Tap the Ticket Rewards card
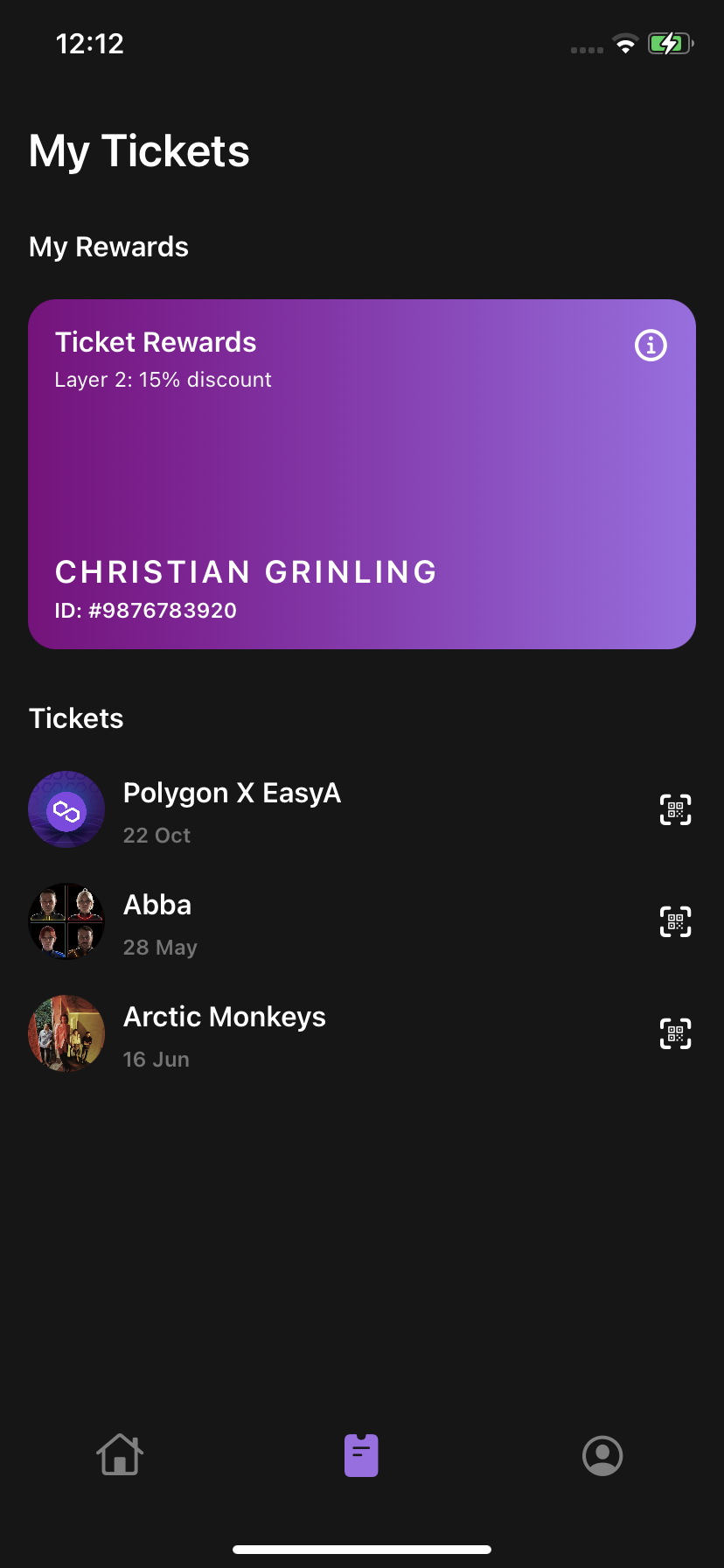The image size is (724, 1568). click(x=362, y=472)
